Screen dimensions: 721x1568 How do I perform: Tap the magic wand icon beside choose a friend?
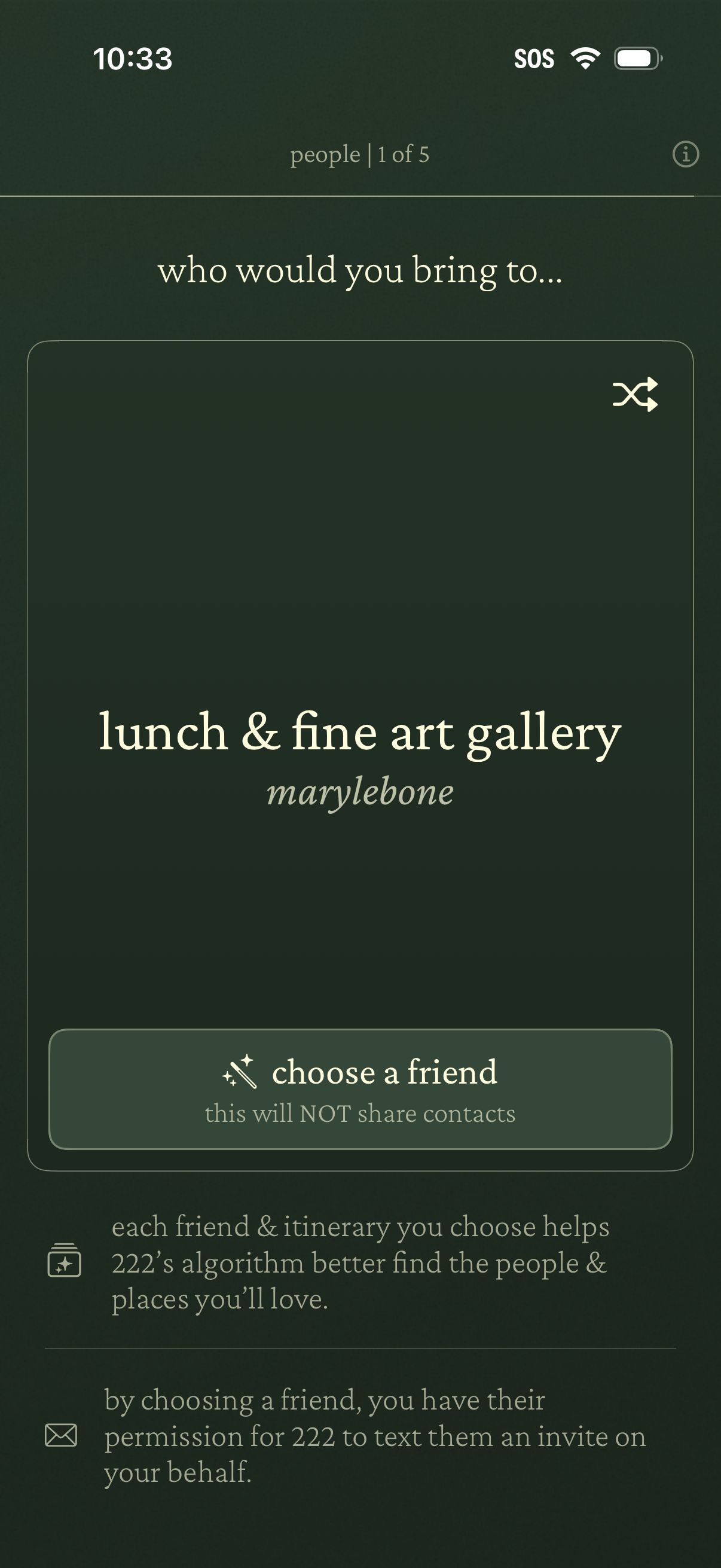click(x=243, y=1073)
